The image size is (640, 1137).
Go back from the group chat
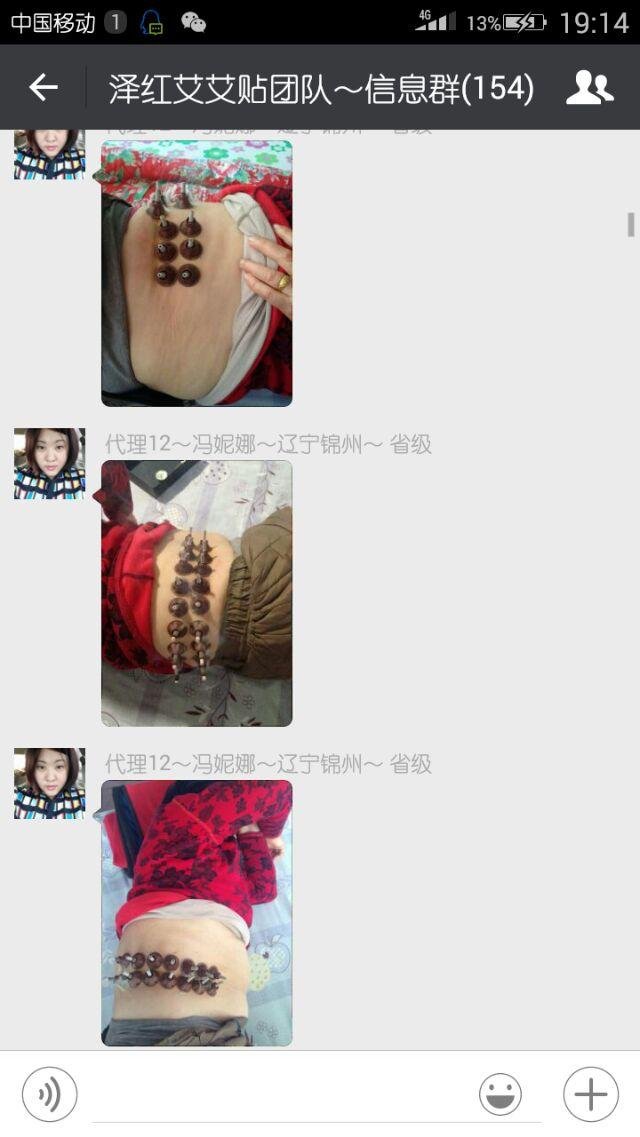(43, 88)
